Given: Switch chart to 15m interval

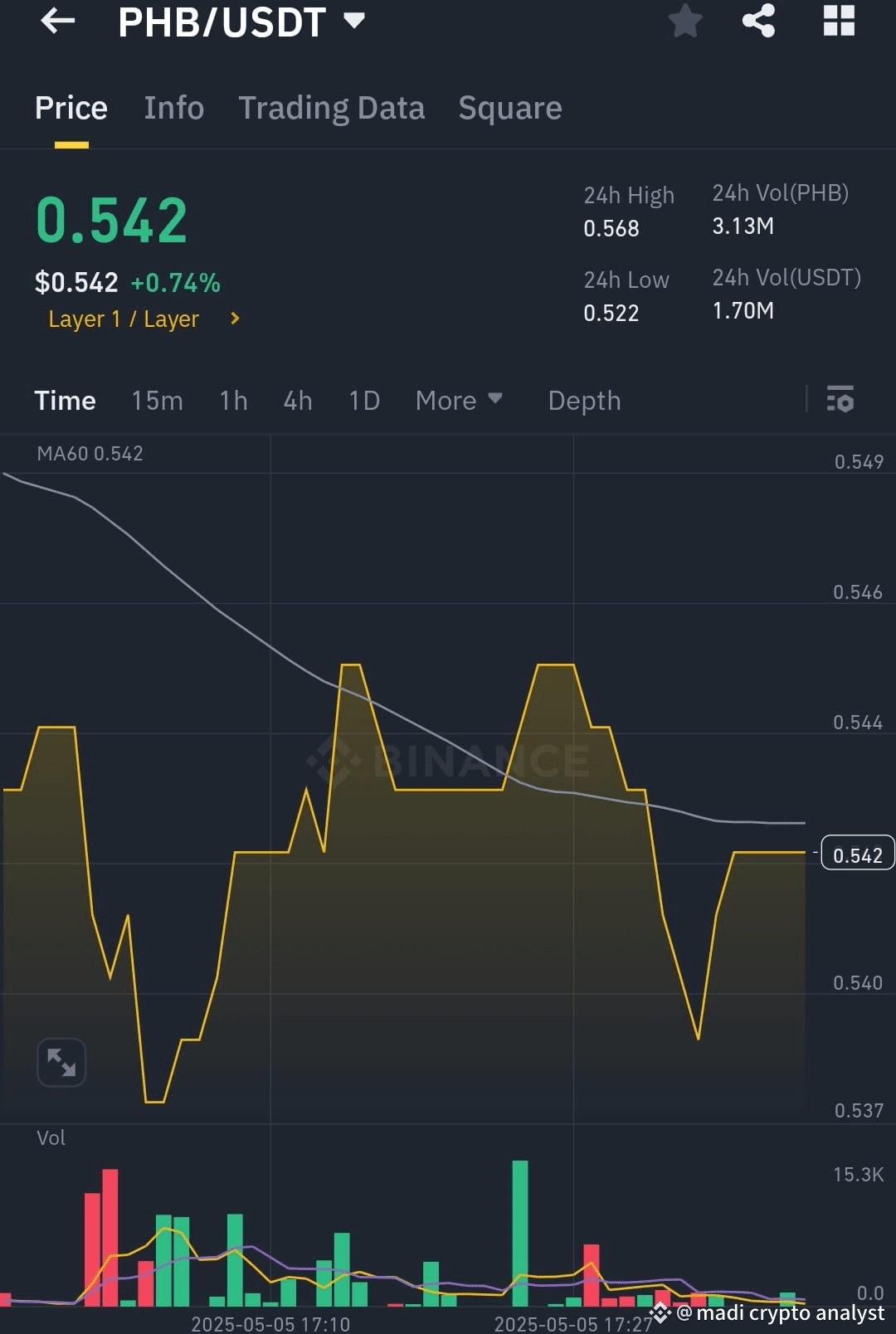Looking at the screenshot, I should [x=157, y=401].
